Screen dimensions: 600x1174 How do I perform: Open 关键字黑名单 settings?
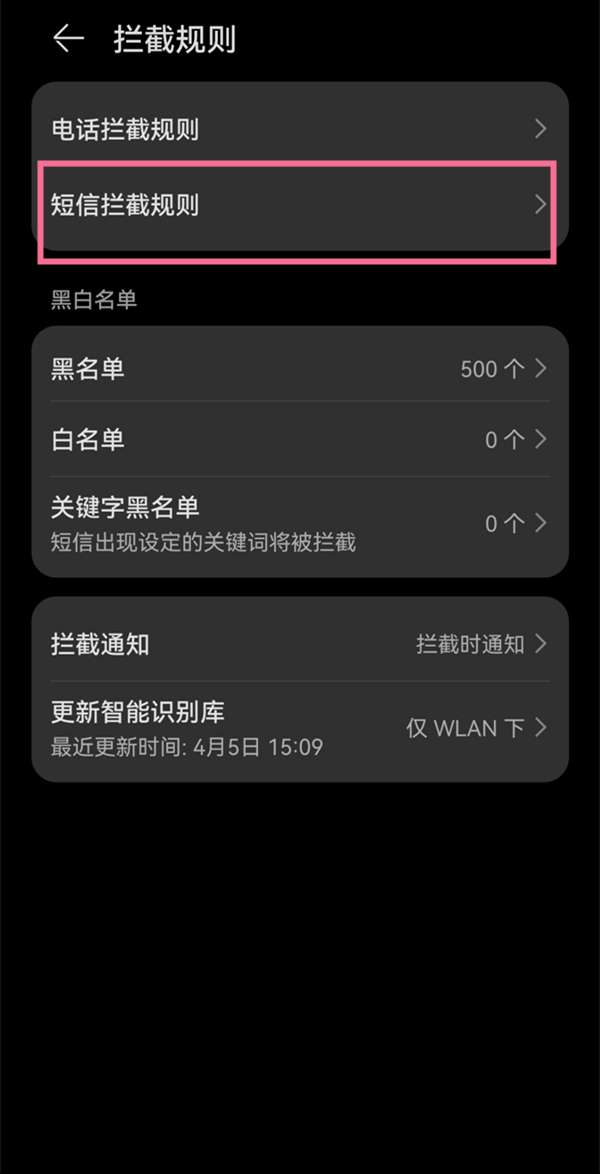coord(300,523)
